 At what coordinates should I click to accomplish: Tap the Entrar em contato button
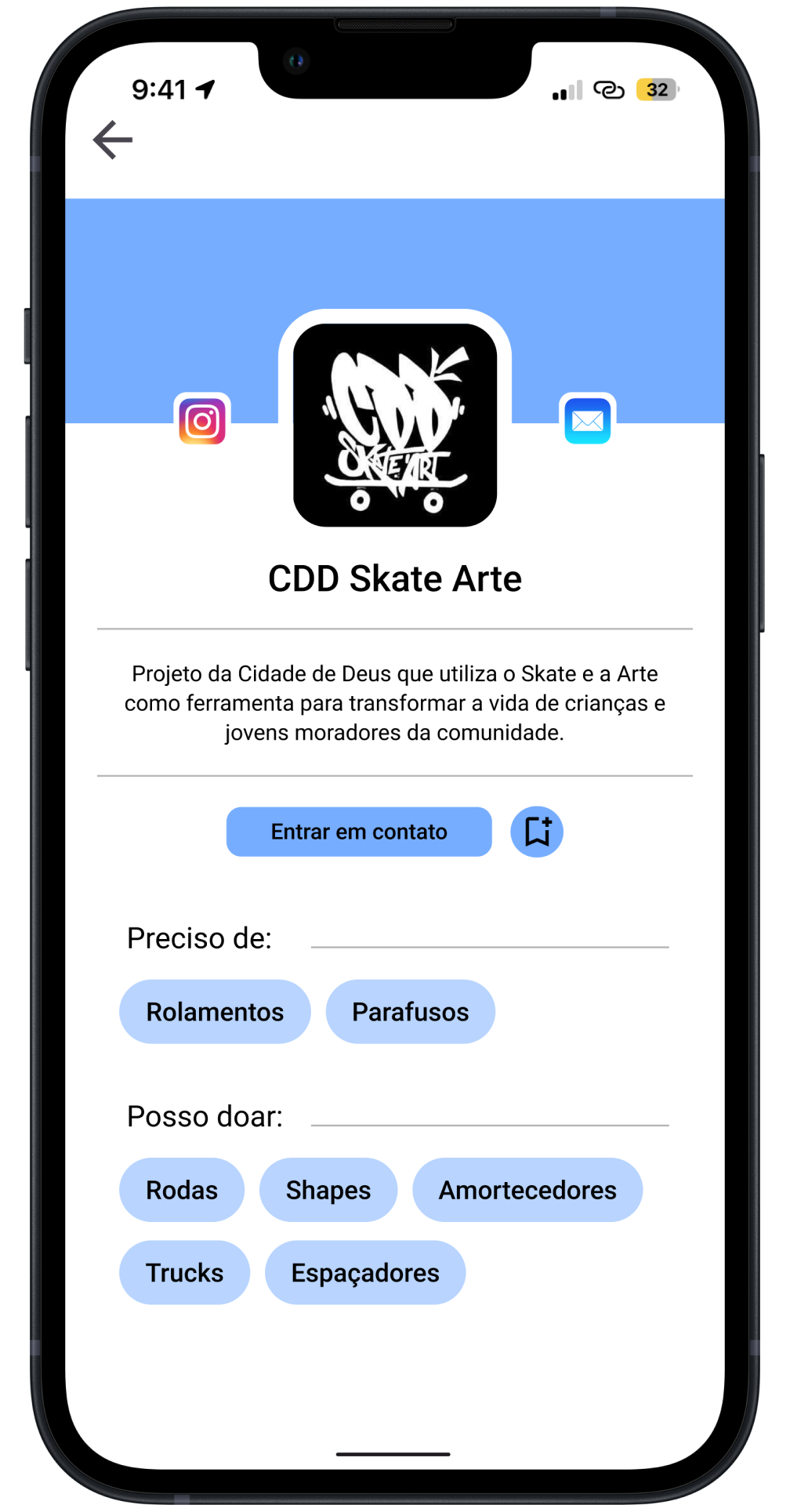359,832
